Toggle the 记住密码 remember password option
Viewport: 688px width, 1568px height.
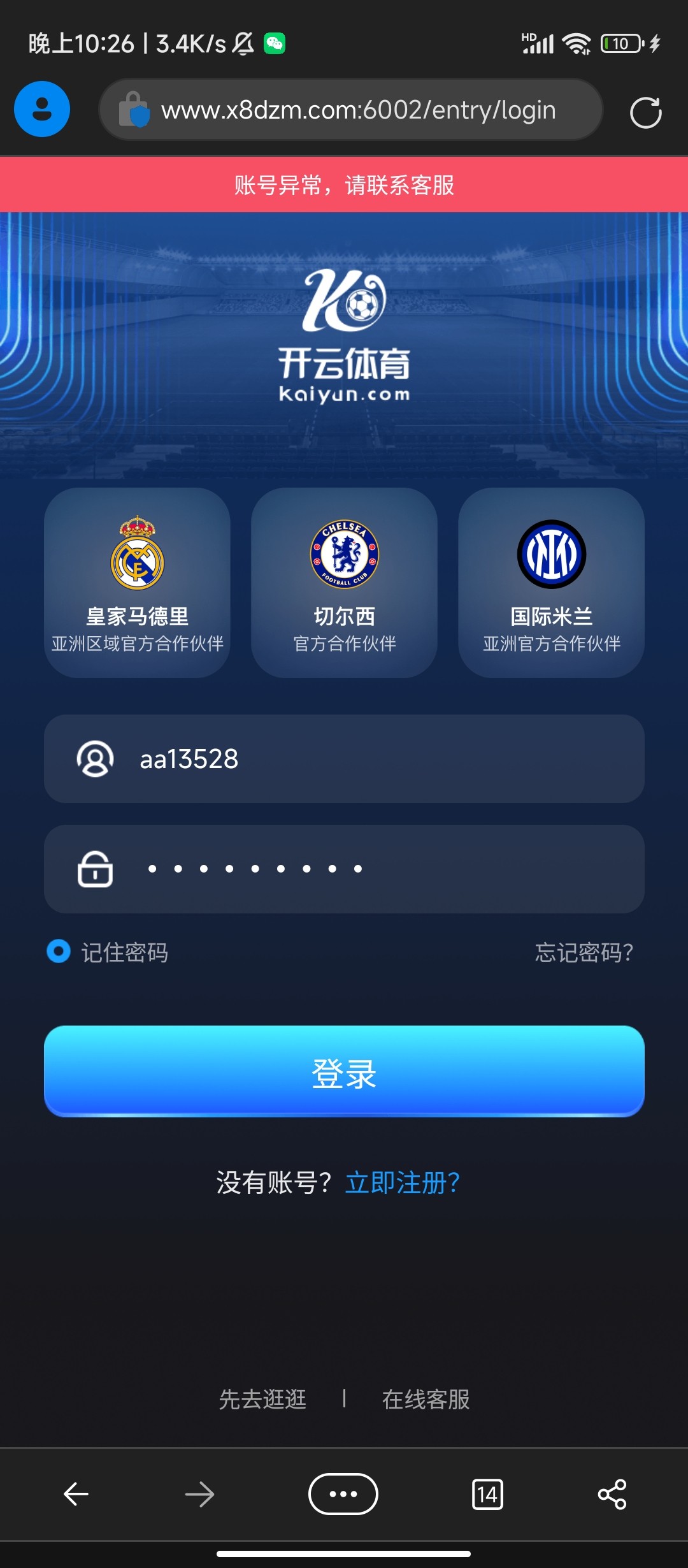pos(59,952)
